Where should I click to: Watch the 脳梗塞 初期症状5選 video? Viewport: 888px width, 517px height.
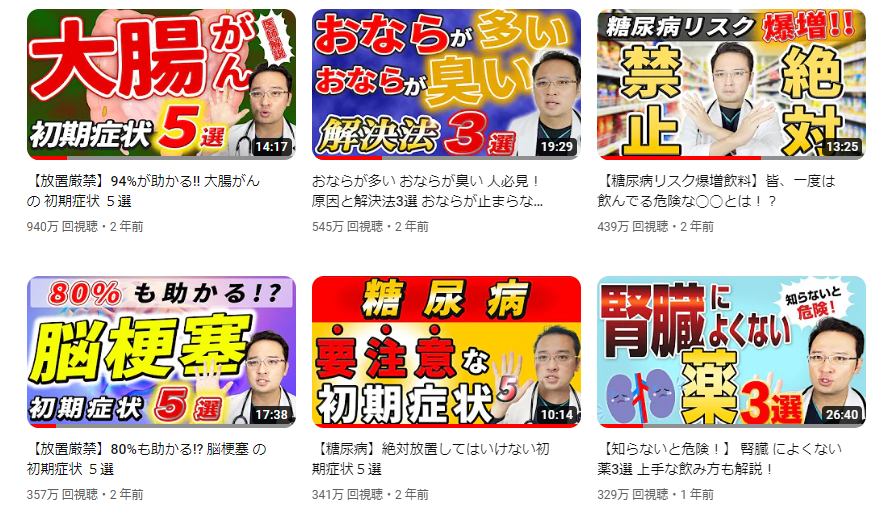161,351
